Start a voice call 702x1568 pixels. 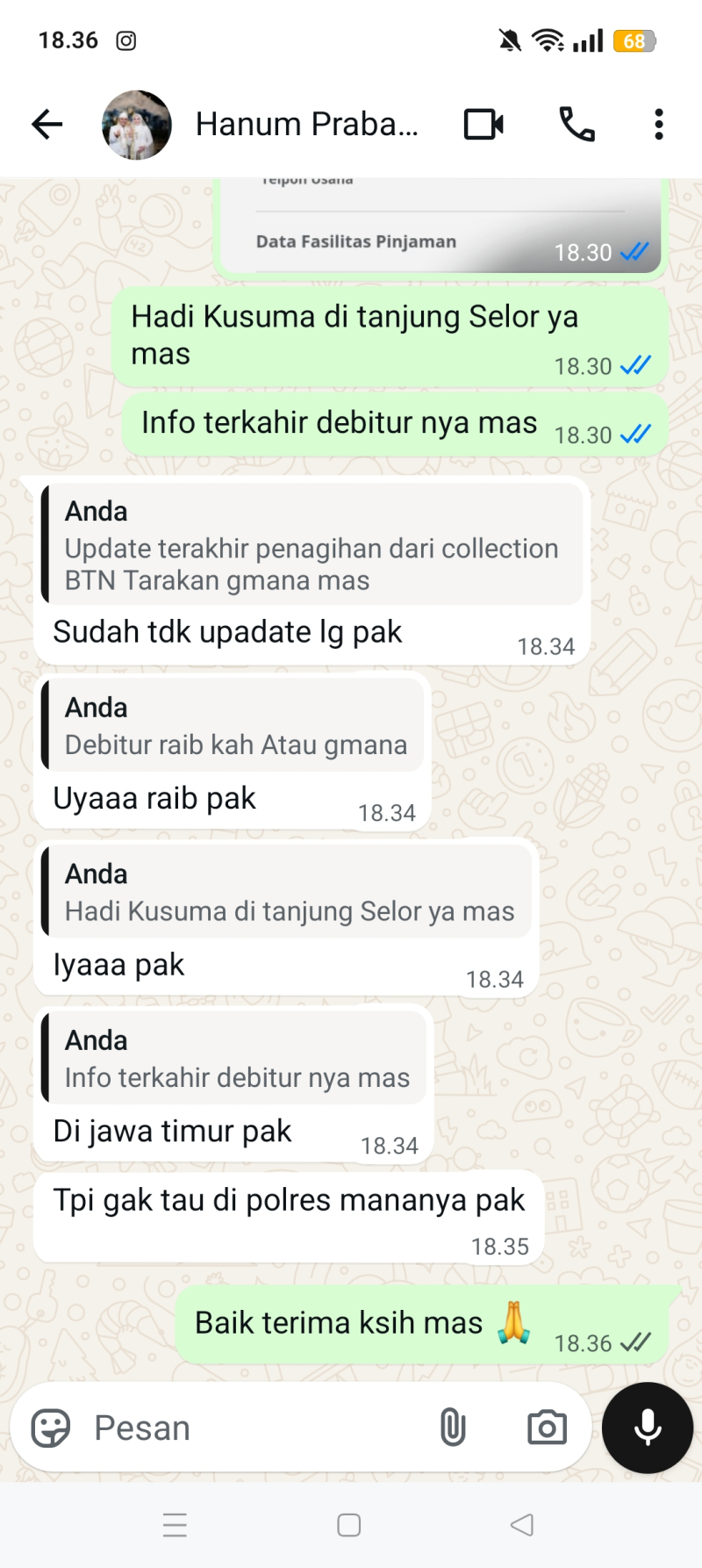point(577,125)
